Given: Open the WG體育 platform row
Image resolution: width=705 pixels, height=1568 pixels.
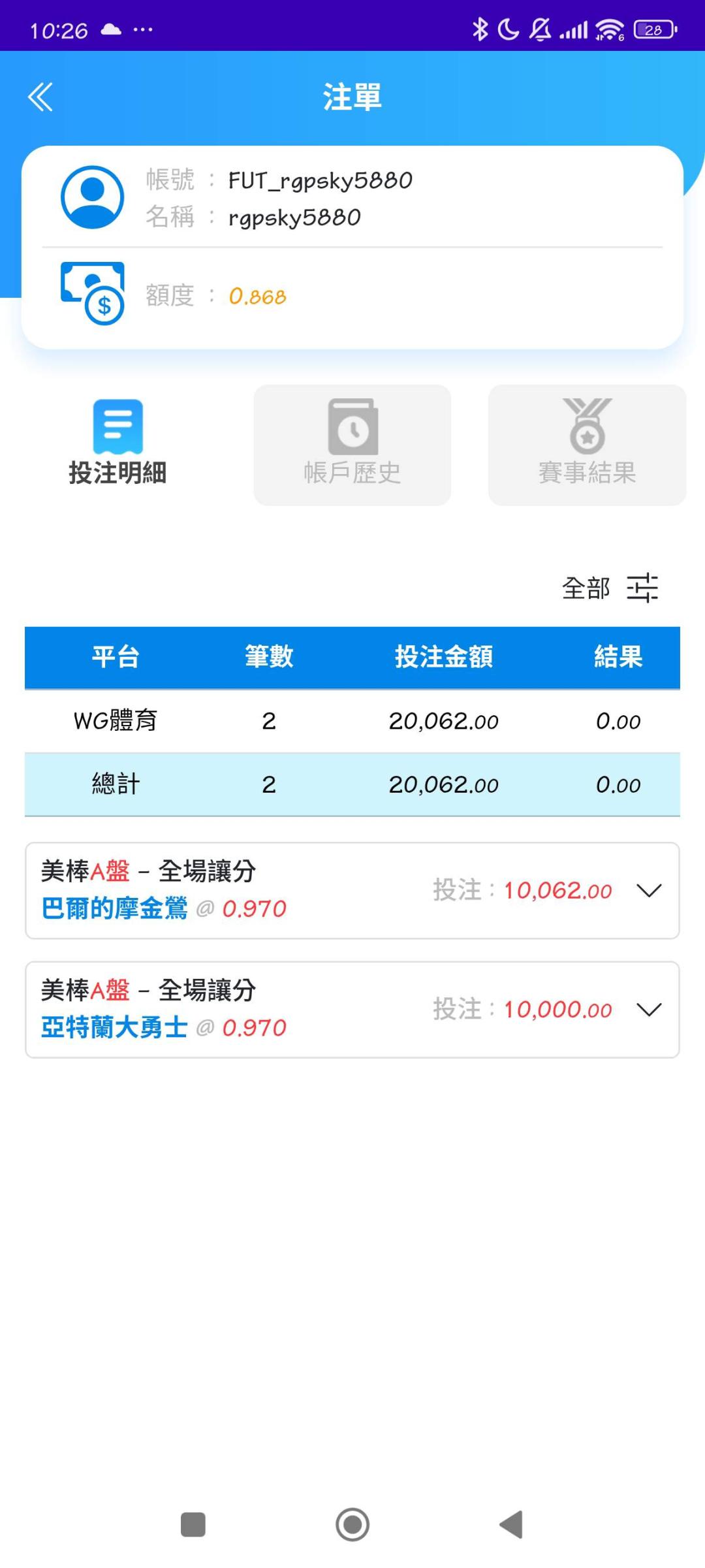Looking at the screenshot, I should [x=352, y=721].
